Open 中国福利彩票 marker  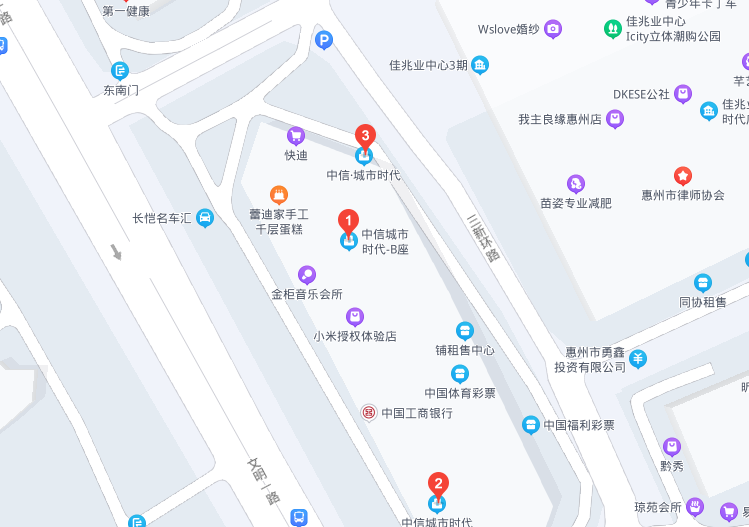tap(531, 425)
